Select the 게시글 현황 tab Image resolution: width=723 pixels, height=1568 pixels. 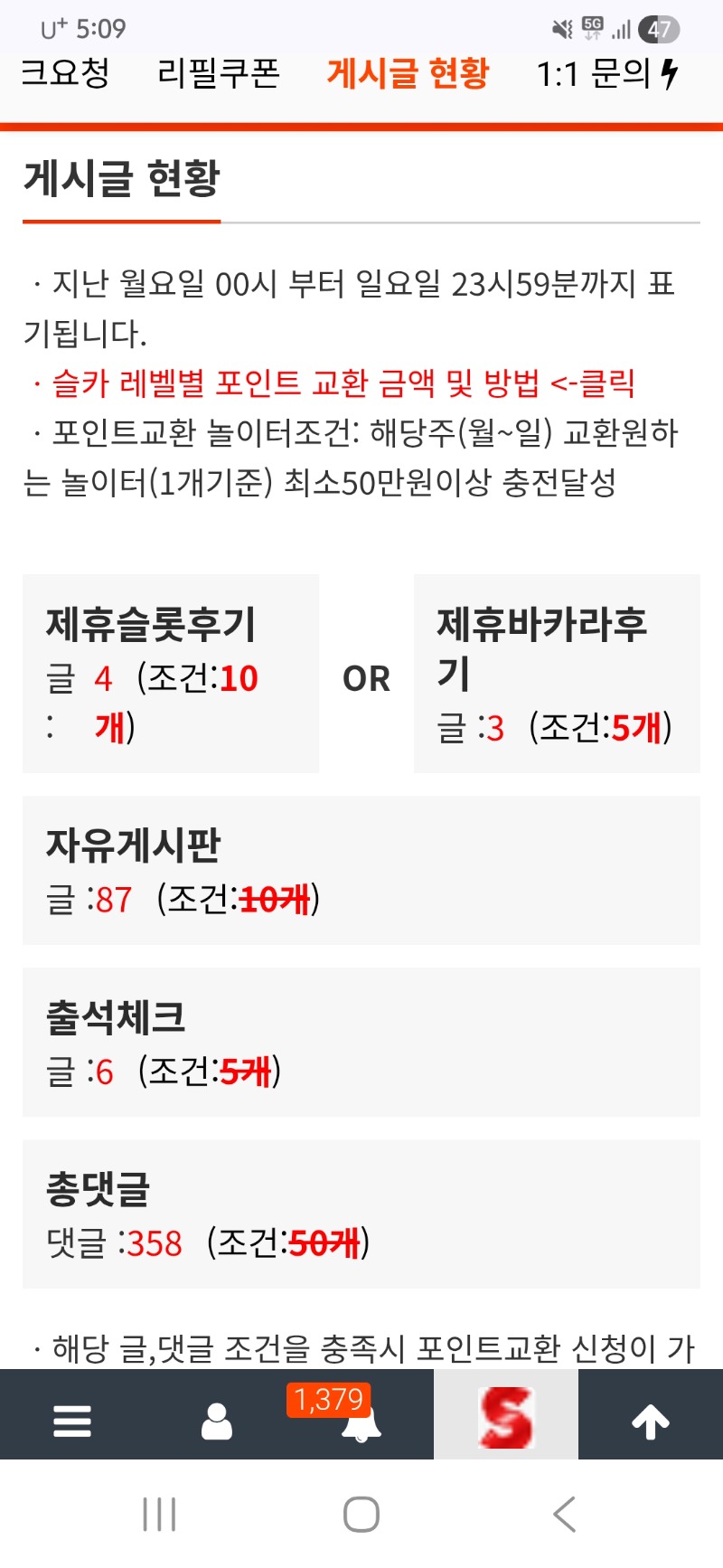click(408, 73)
